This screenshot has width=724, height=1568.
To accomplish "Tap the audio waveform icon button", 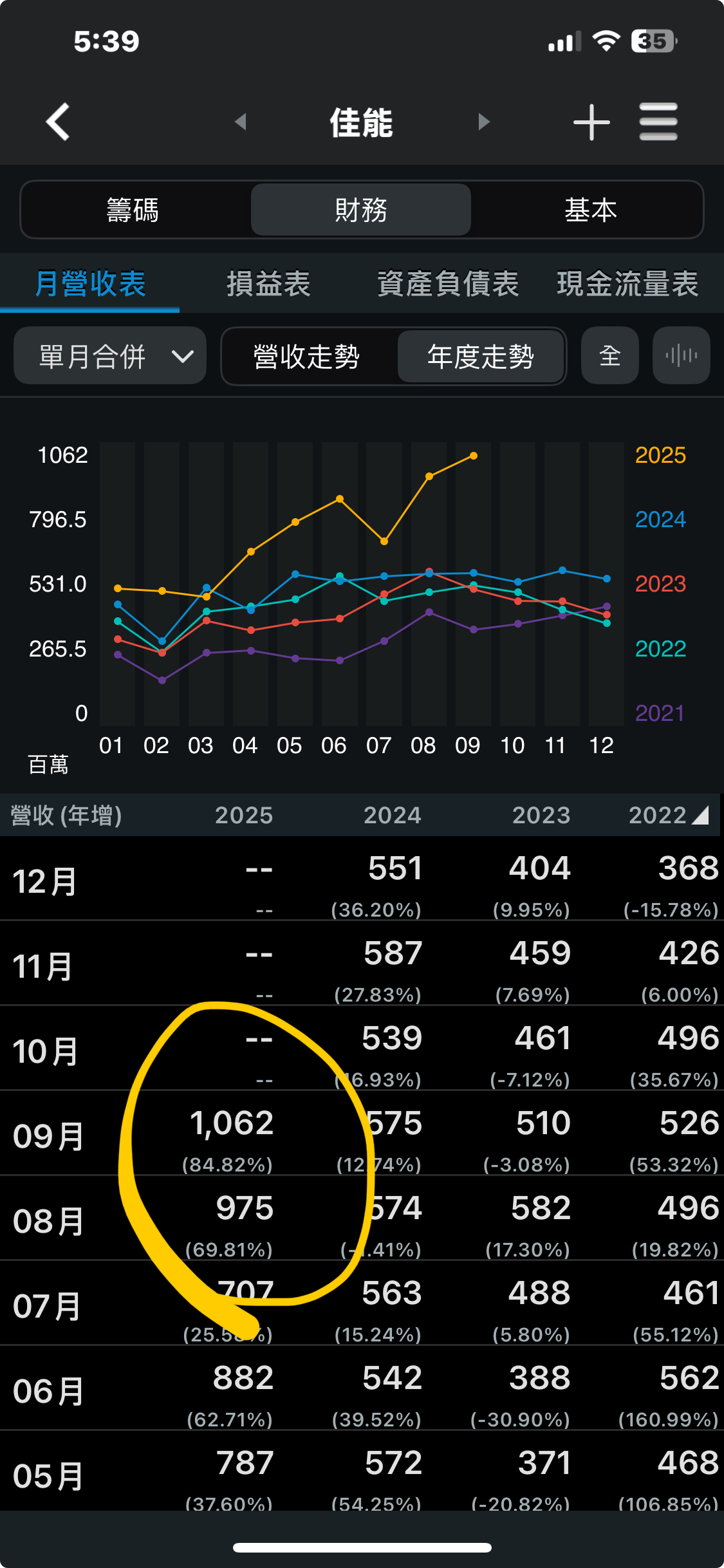I will pyautogui.click(x=681, y=356).
